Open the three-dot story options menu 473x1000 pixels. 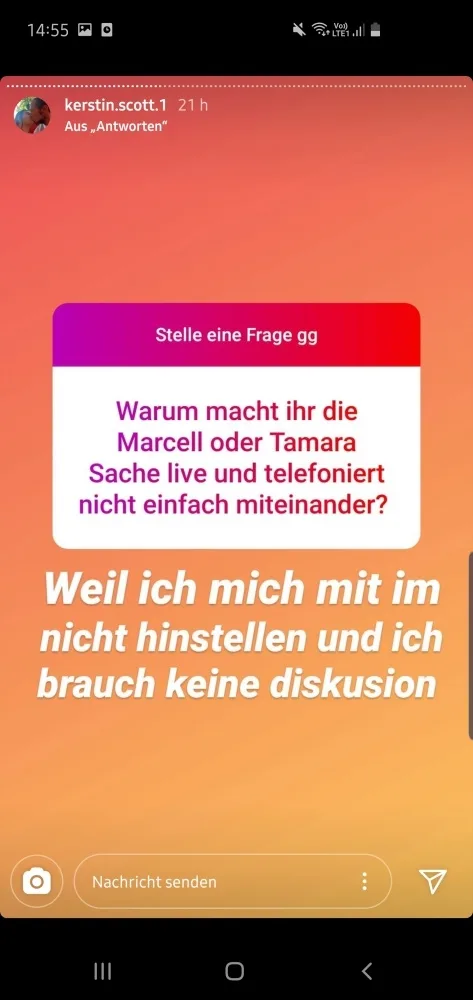pos(364,881)
